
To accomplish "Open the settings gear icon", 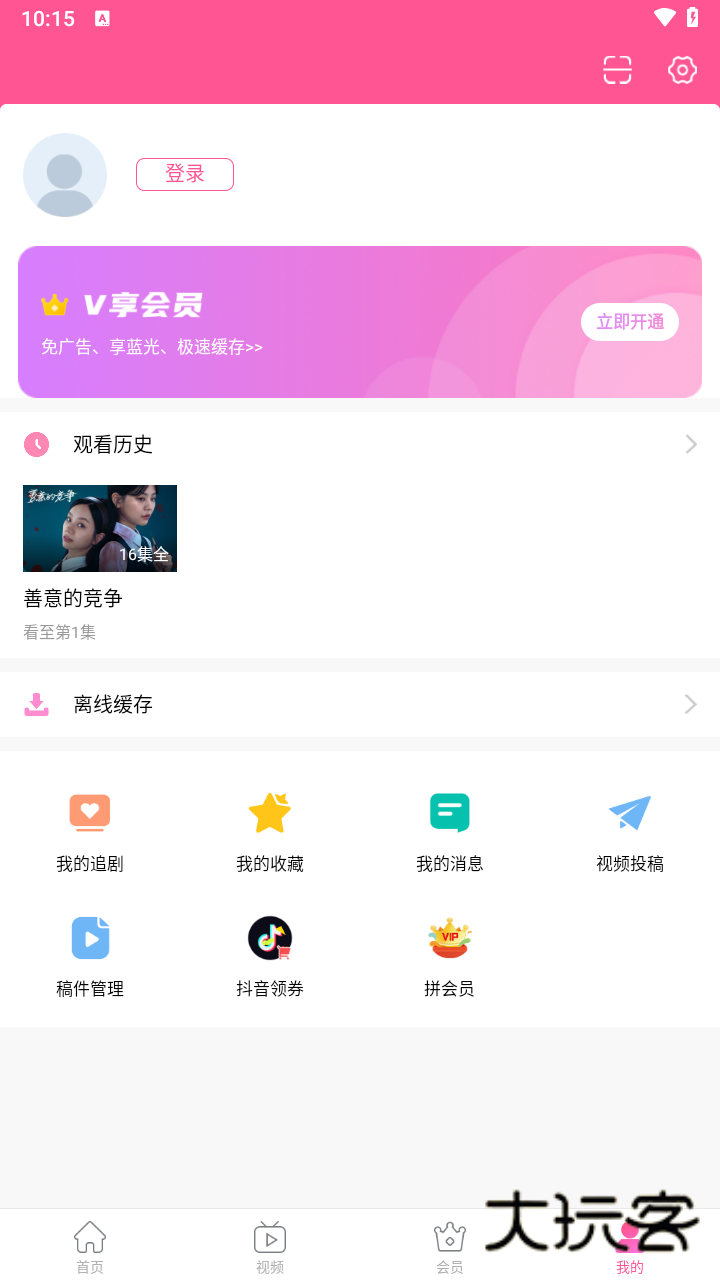I will (682, 70).
